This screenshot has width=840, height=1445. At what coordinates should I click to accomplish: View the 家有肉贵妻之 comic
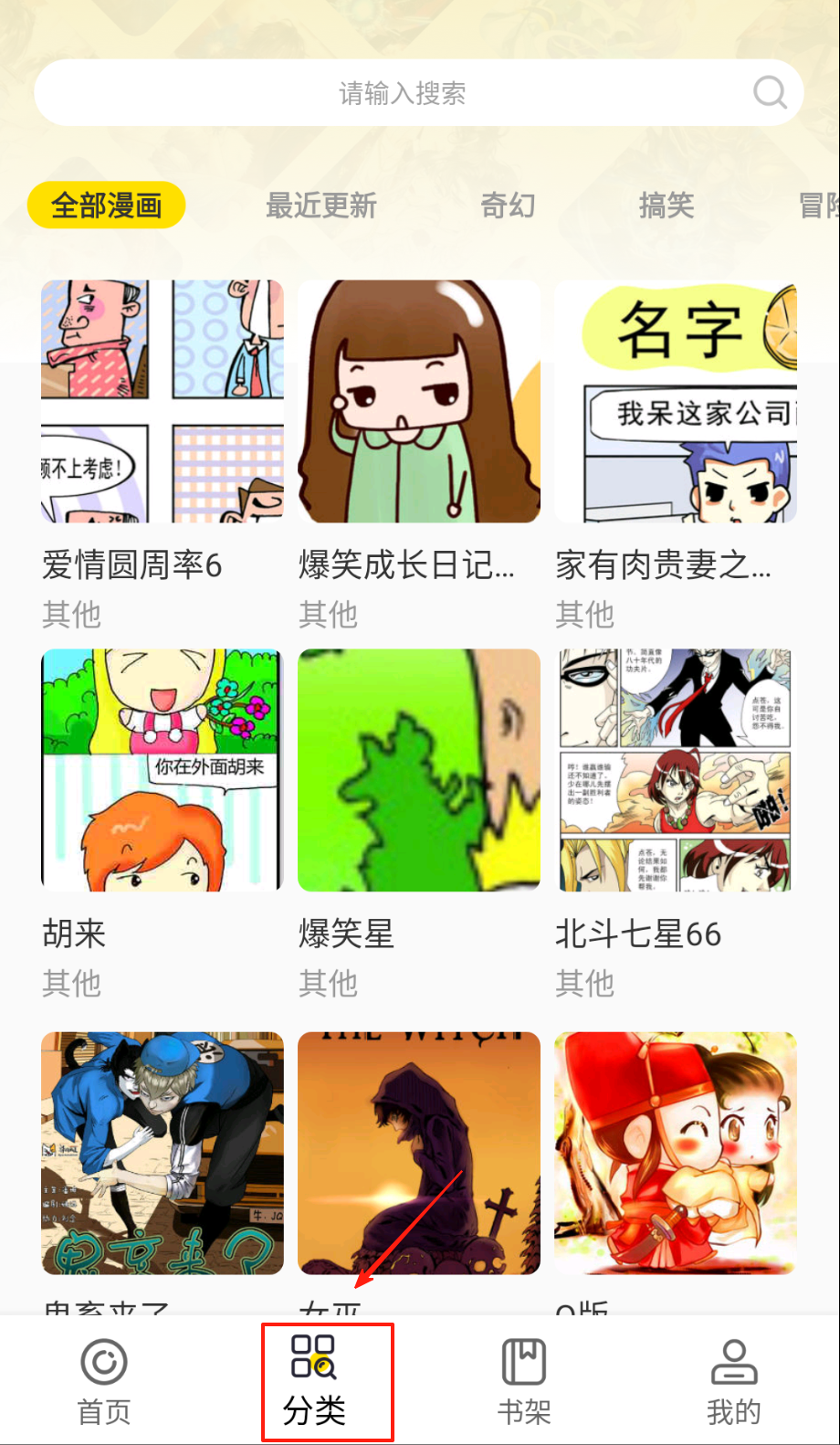coord(676,402)
